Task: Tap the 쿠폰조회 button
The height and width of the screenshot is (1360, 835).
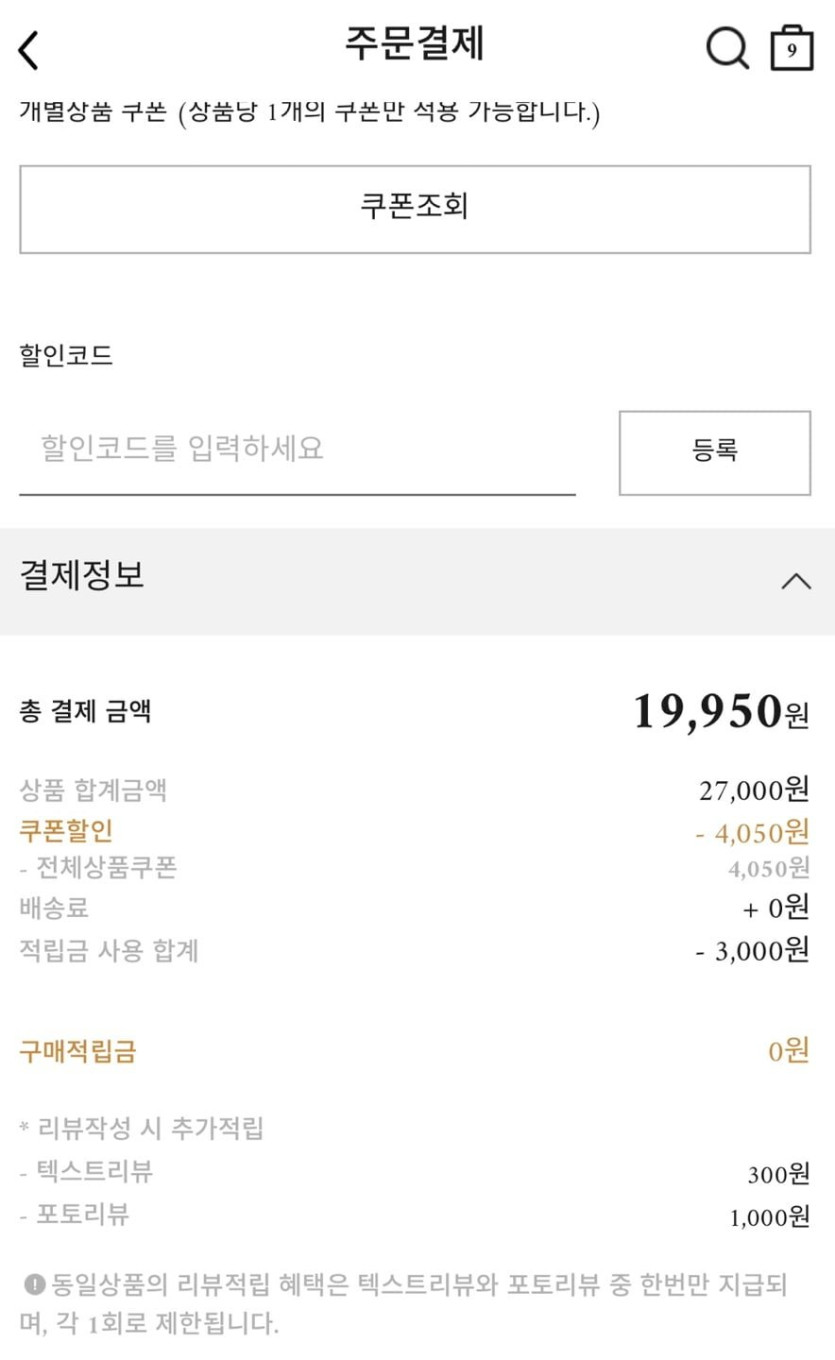Action: coord(415,209)
